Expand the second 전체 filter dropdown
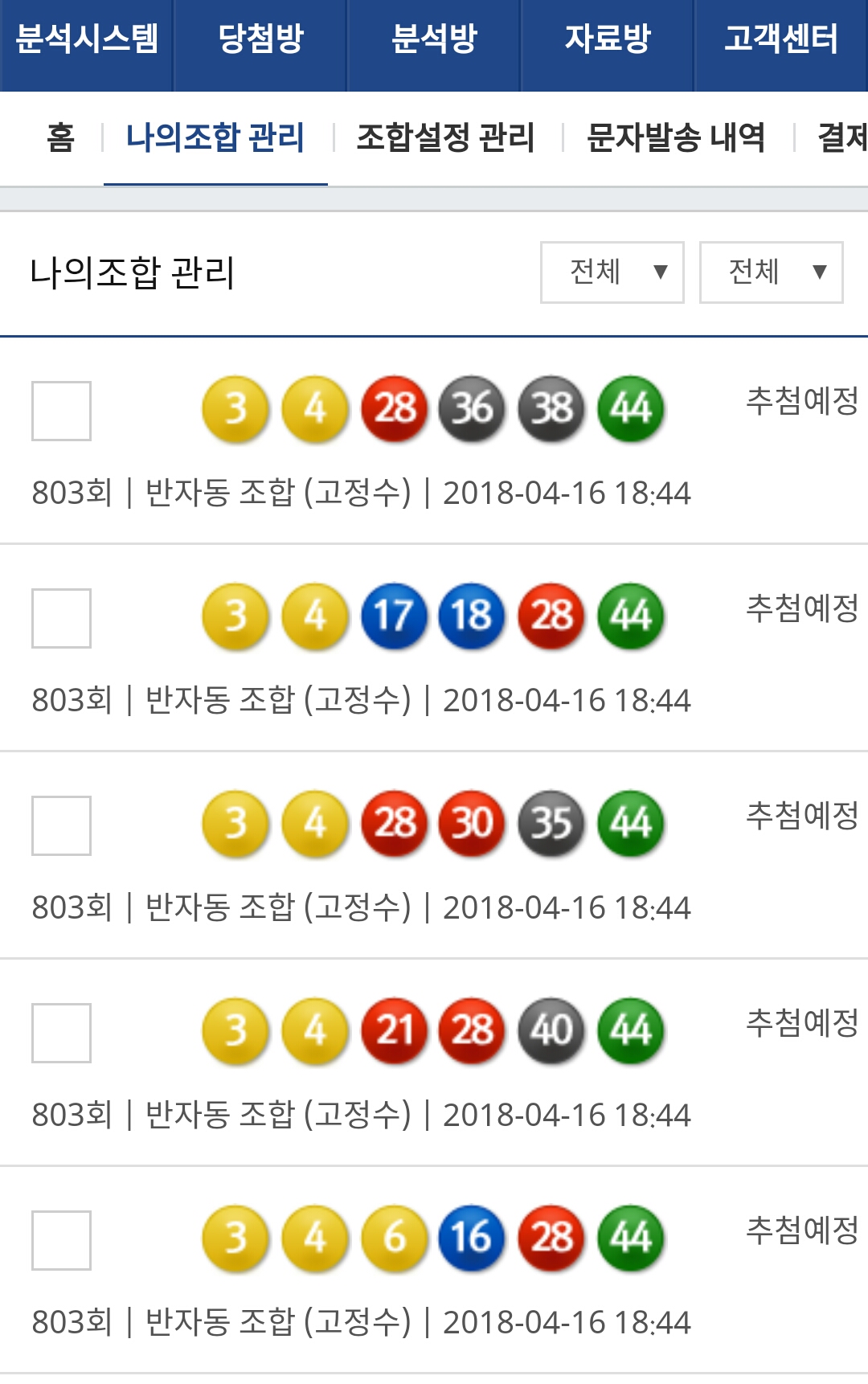 (772, 272)
